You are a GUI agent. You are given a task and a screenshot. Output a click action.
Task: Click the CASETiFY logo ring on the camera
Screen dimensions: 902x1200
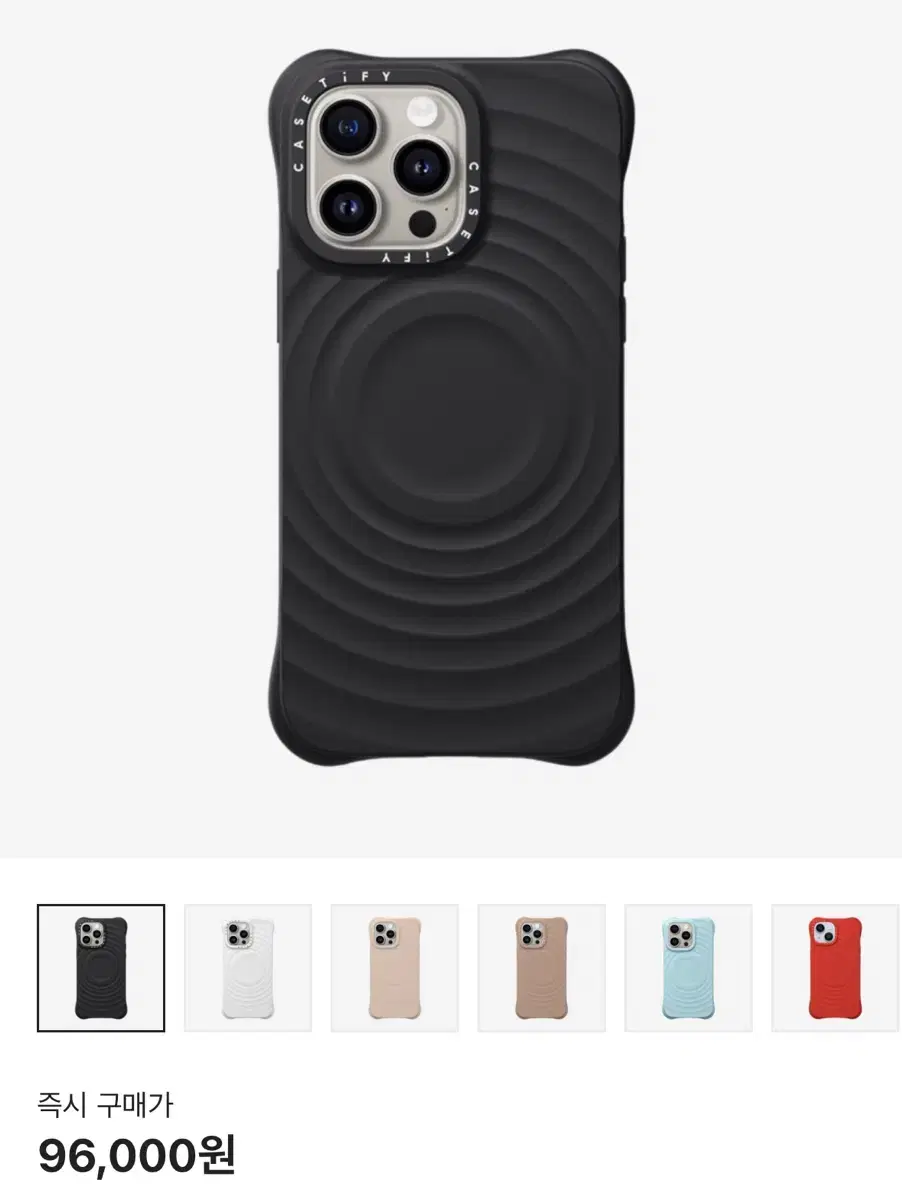(380, 170)
